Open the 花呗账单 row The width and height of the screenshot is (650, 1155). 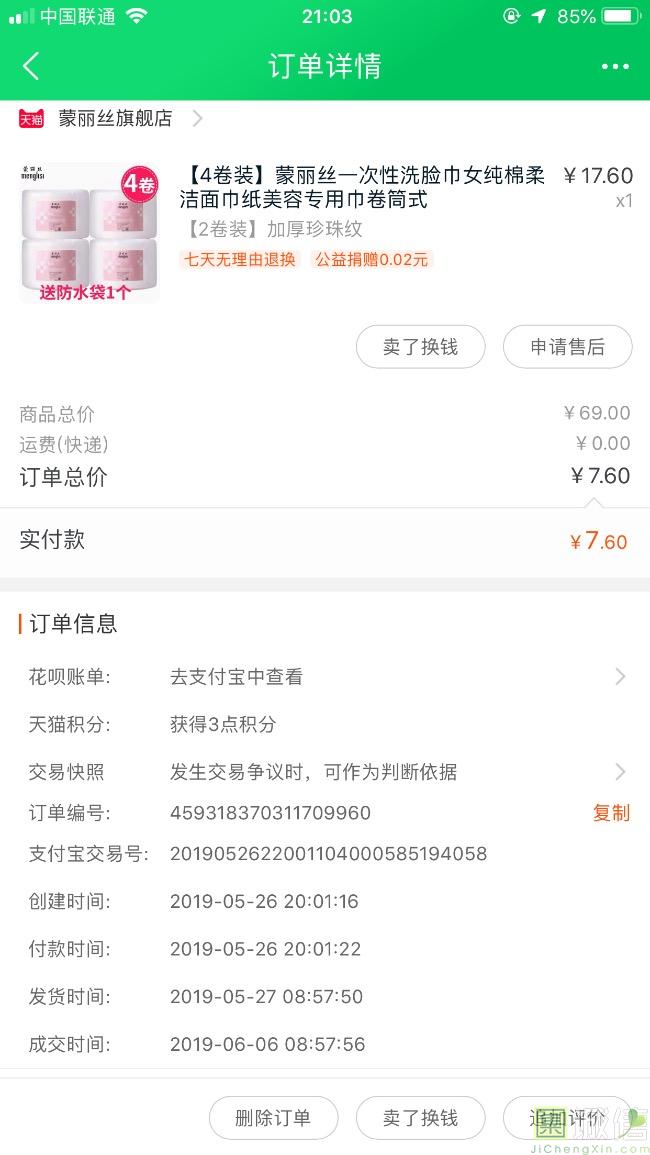click(325, 677)
